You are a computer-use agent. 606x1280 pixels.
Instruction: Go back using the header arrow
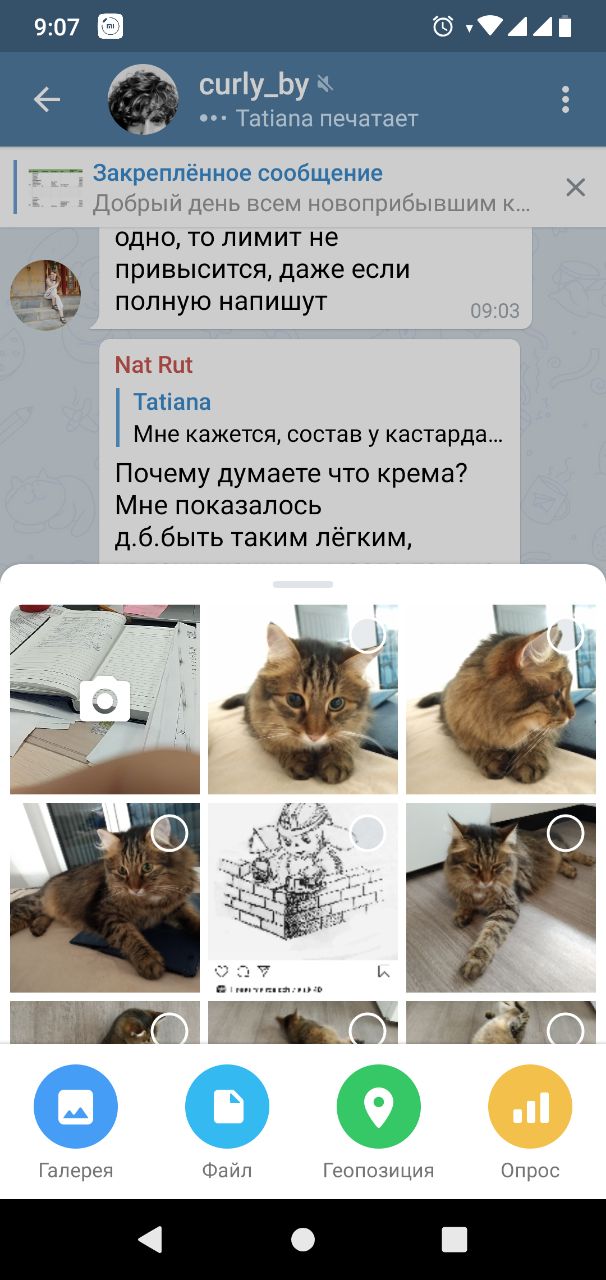[x=47, y=99]
